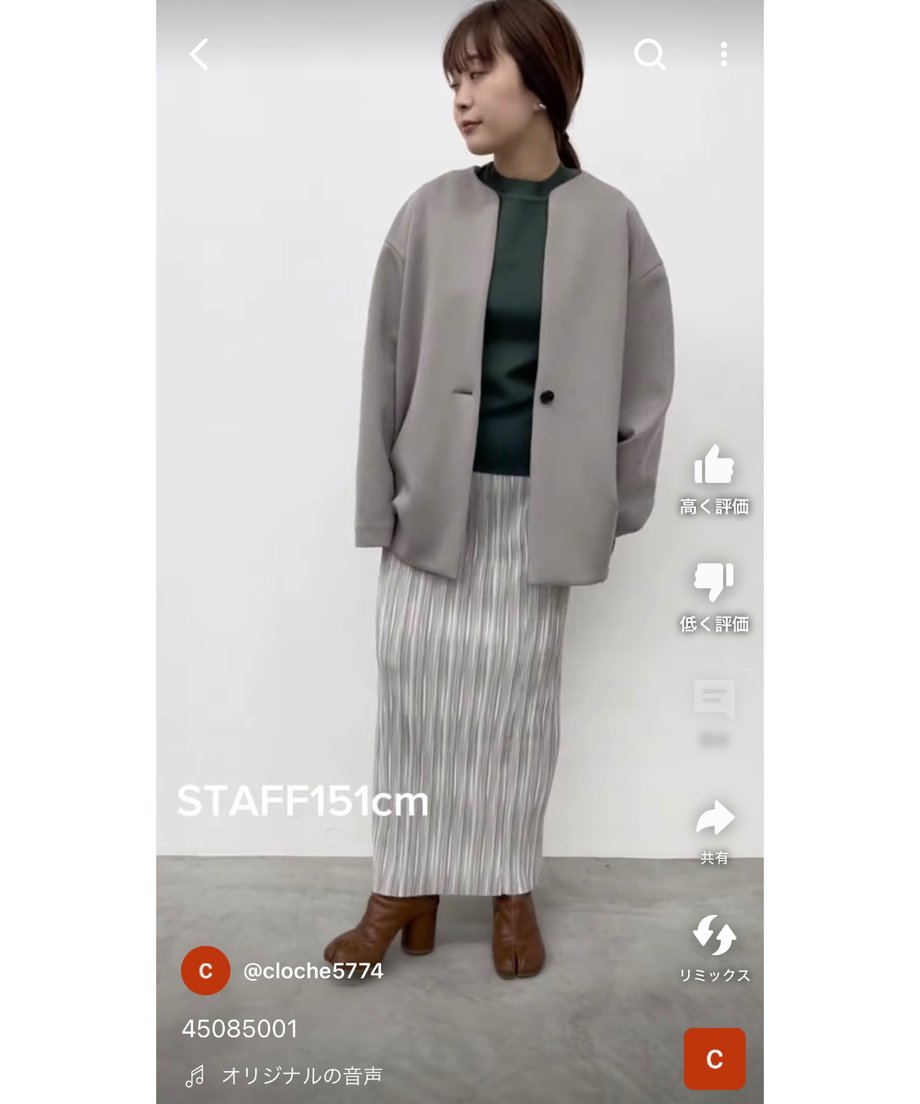Share this video via 共有
920x1104 pixels.
[x=714, y=820]
